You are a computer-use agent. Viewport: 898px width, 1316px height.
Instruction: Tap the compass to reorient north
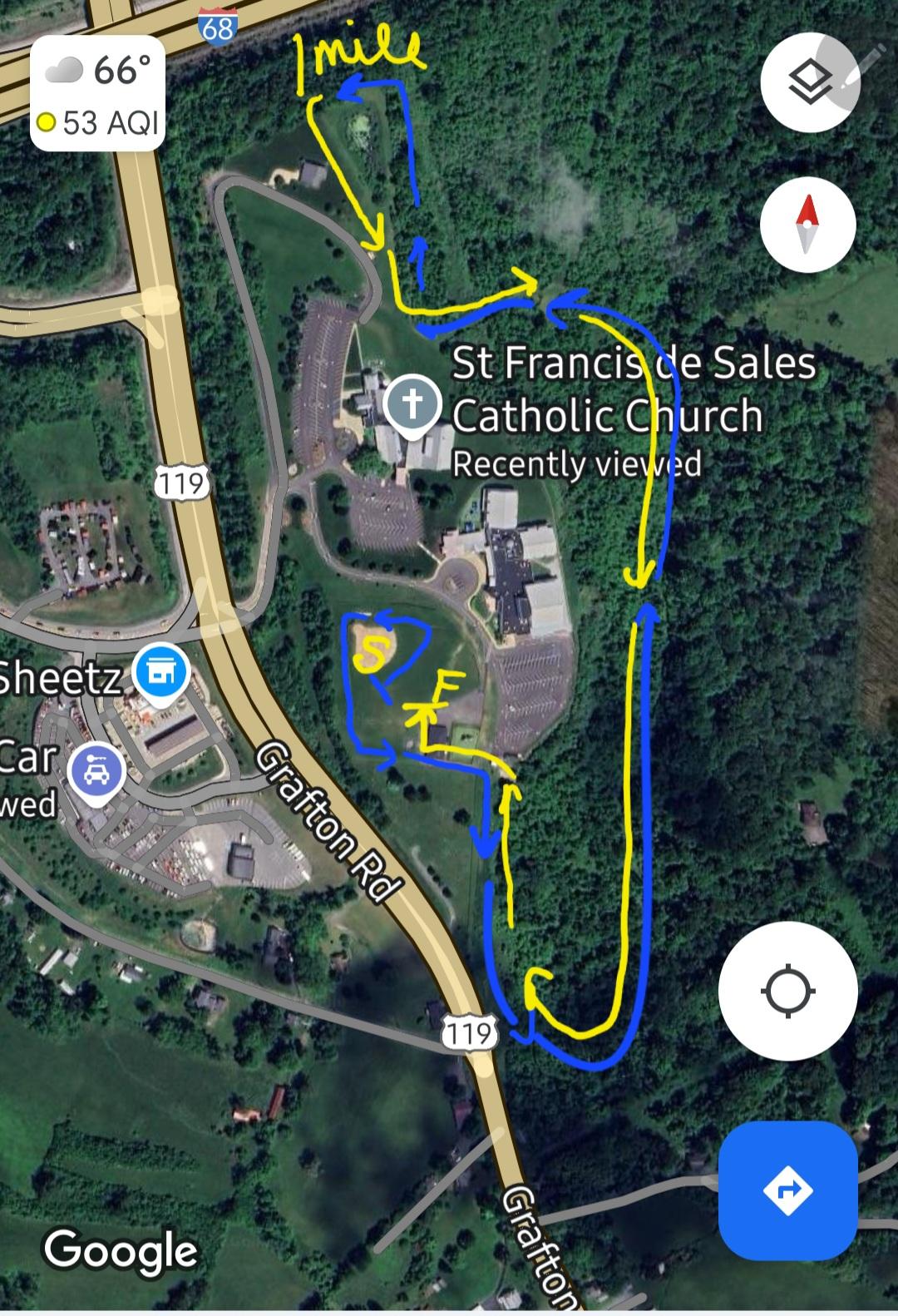tap(807, 225)
